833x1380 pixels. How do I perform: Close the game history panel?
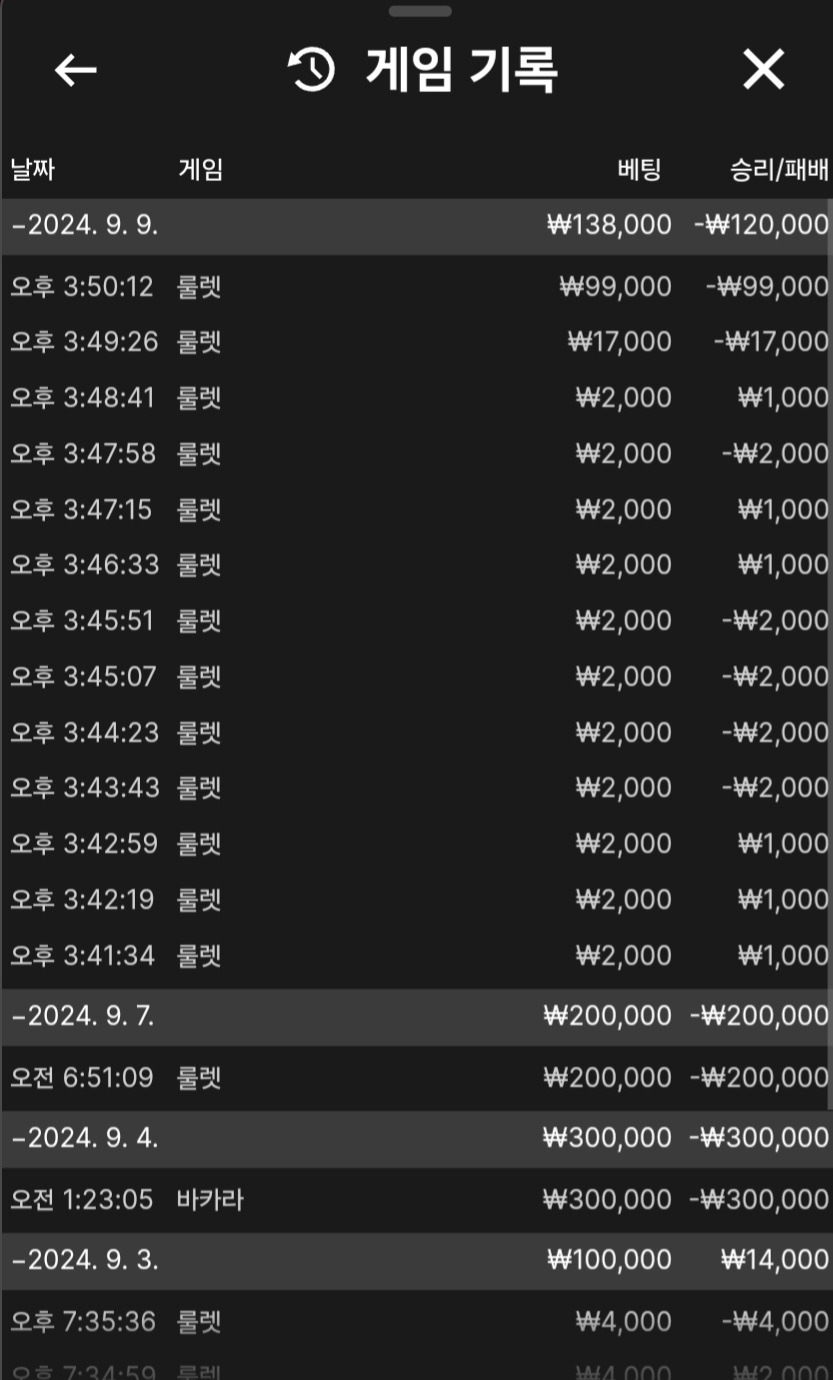pos(763,70)
